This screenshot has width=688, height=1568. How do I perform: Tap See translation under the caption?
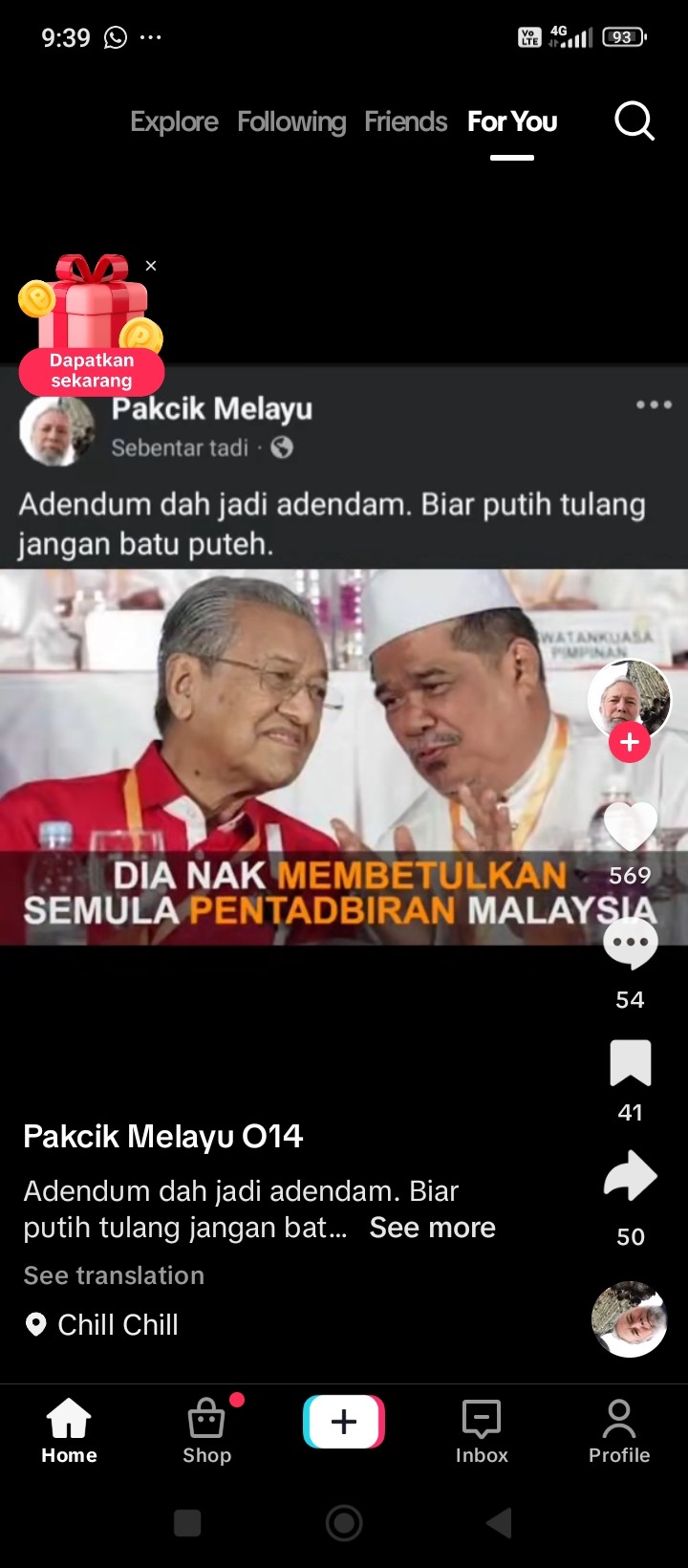click(x=114, y=1275)
